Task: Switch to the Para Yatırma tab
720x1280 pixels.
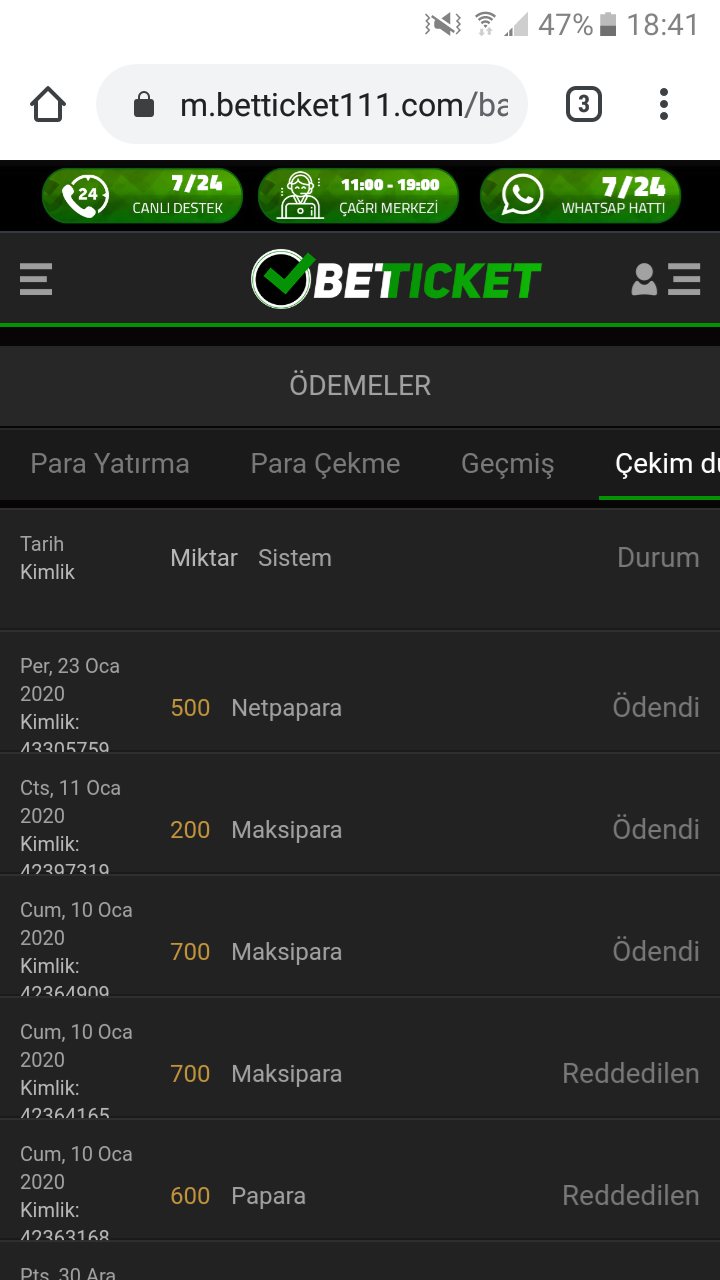Action: click(x=110, y=464)
